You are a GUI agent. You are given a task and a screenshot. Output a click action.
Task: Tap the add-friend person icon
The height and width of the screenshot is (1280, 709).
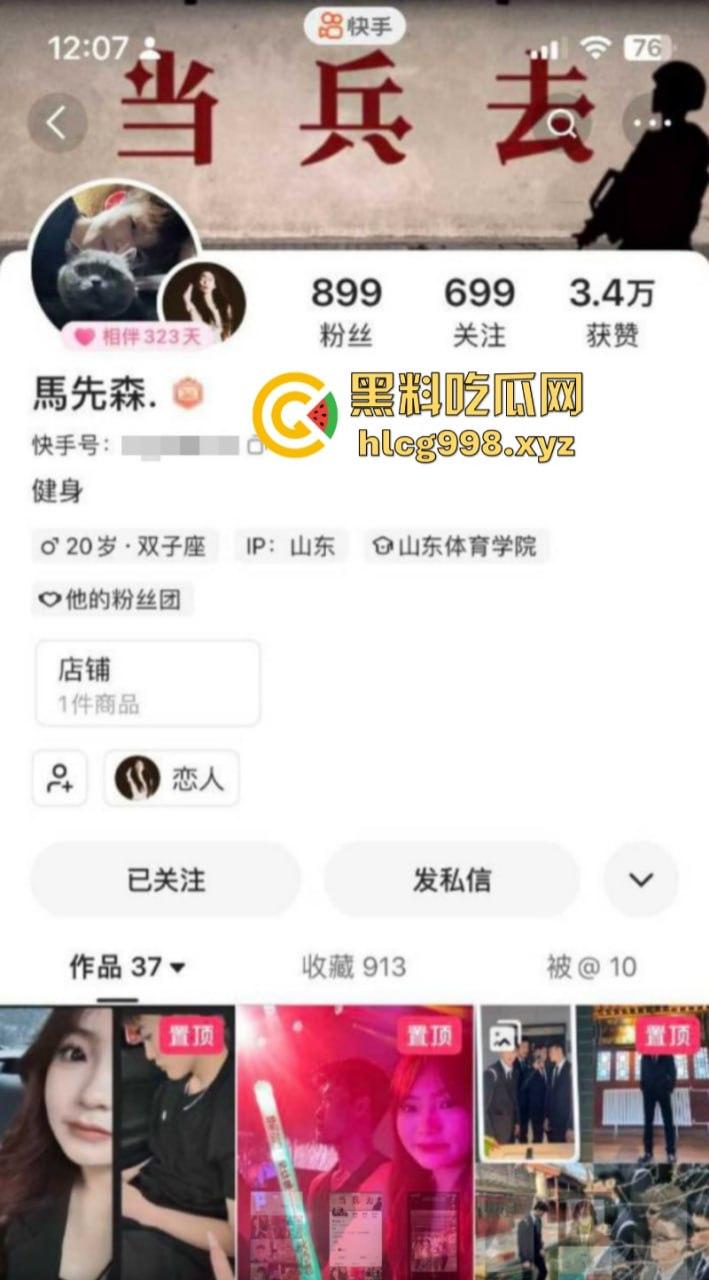(60, 778)
